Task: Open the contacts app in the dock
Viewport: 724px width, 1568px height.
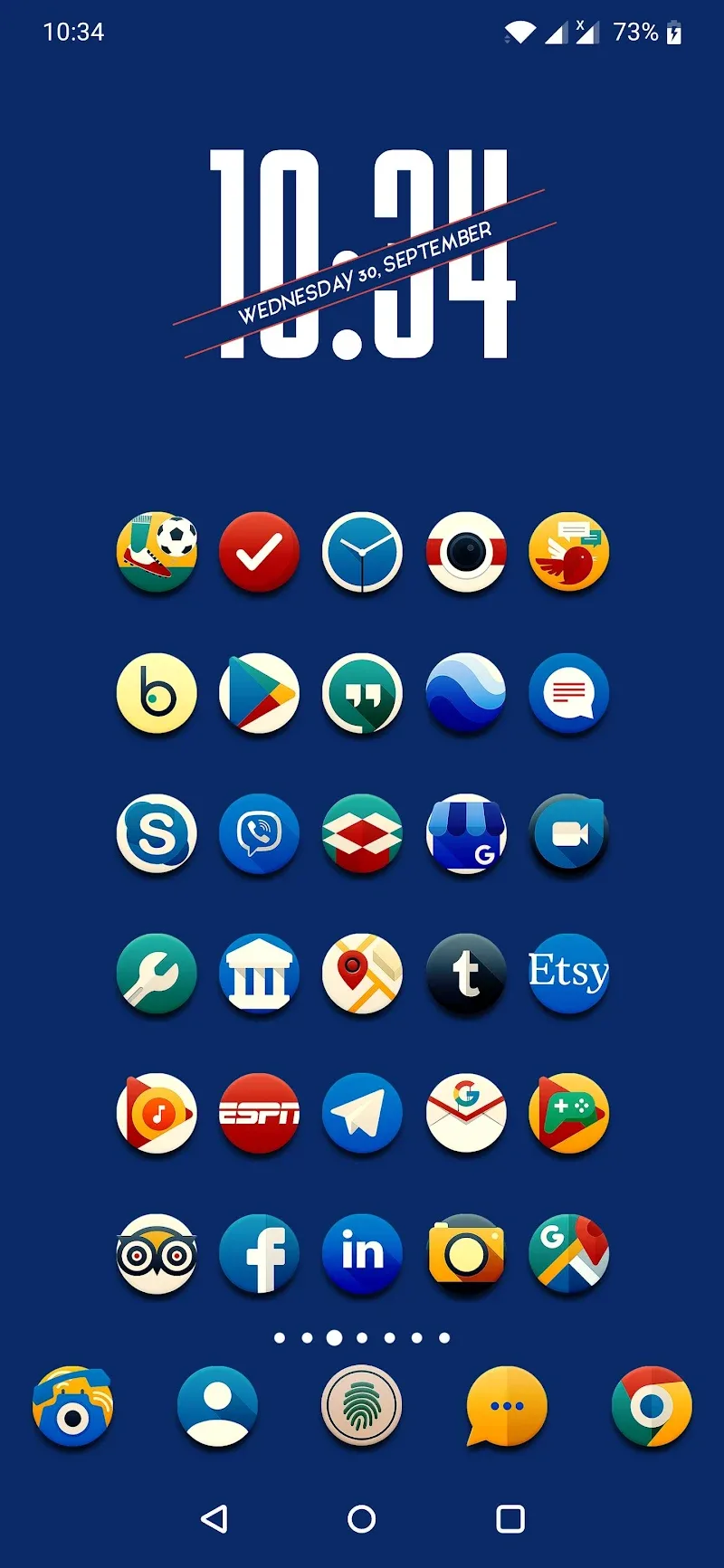Action: (217, 1407)
